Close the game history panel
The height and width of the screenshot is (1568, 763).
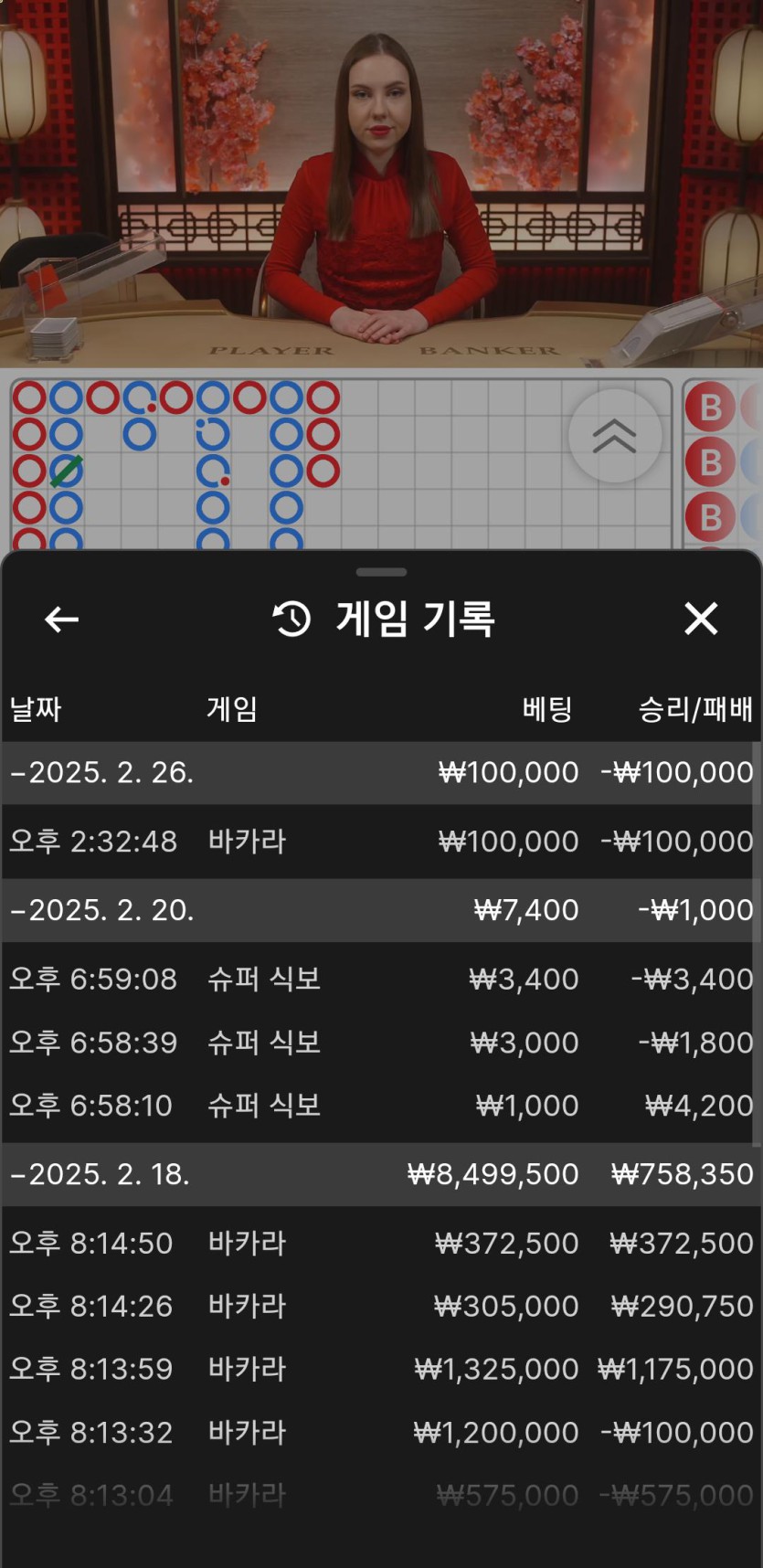701,619
